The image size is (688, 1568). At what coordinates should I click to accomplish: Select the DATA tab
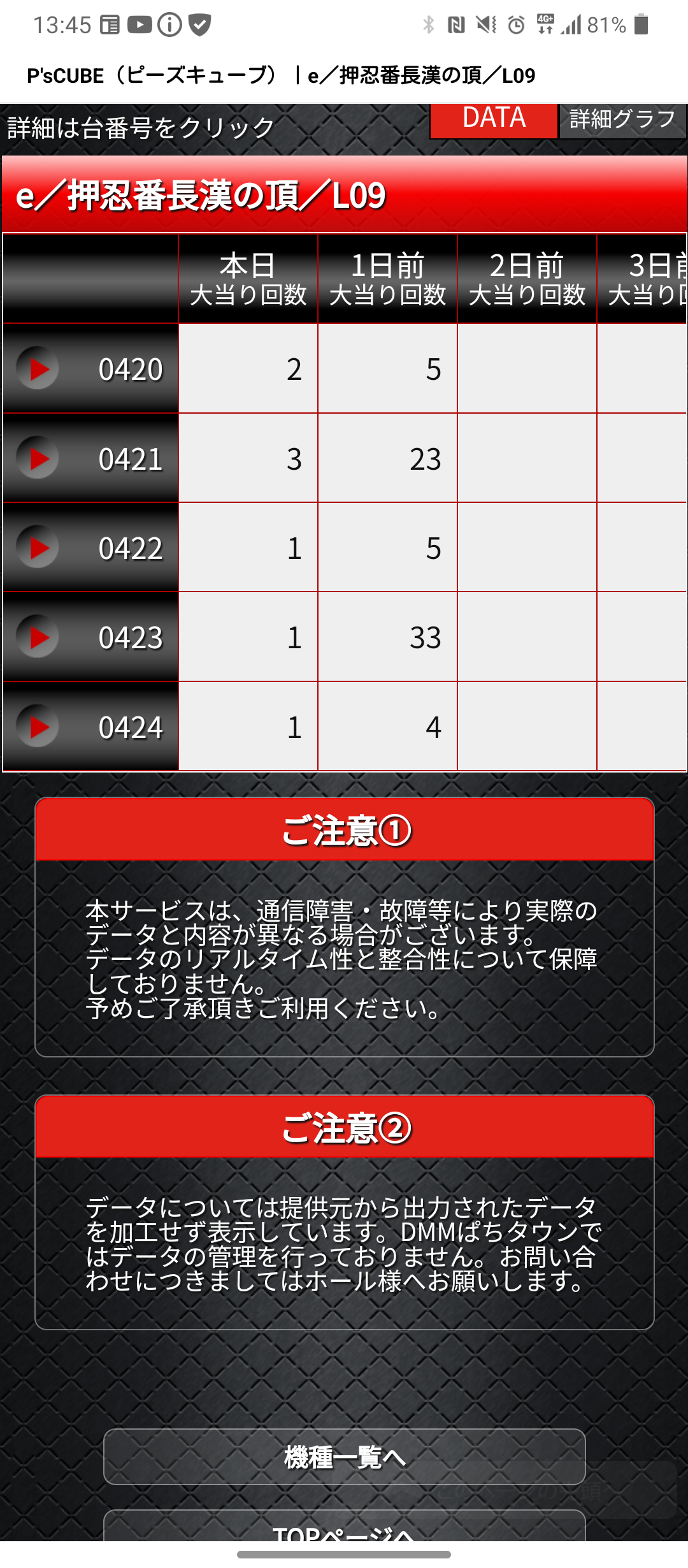pyautogui.click(x=494, y=120)
